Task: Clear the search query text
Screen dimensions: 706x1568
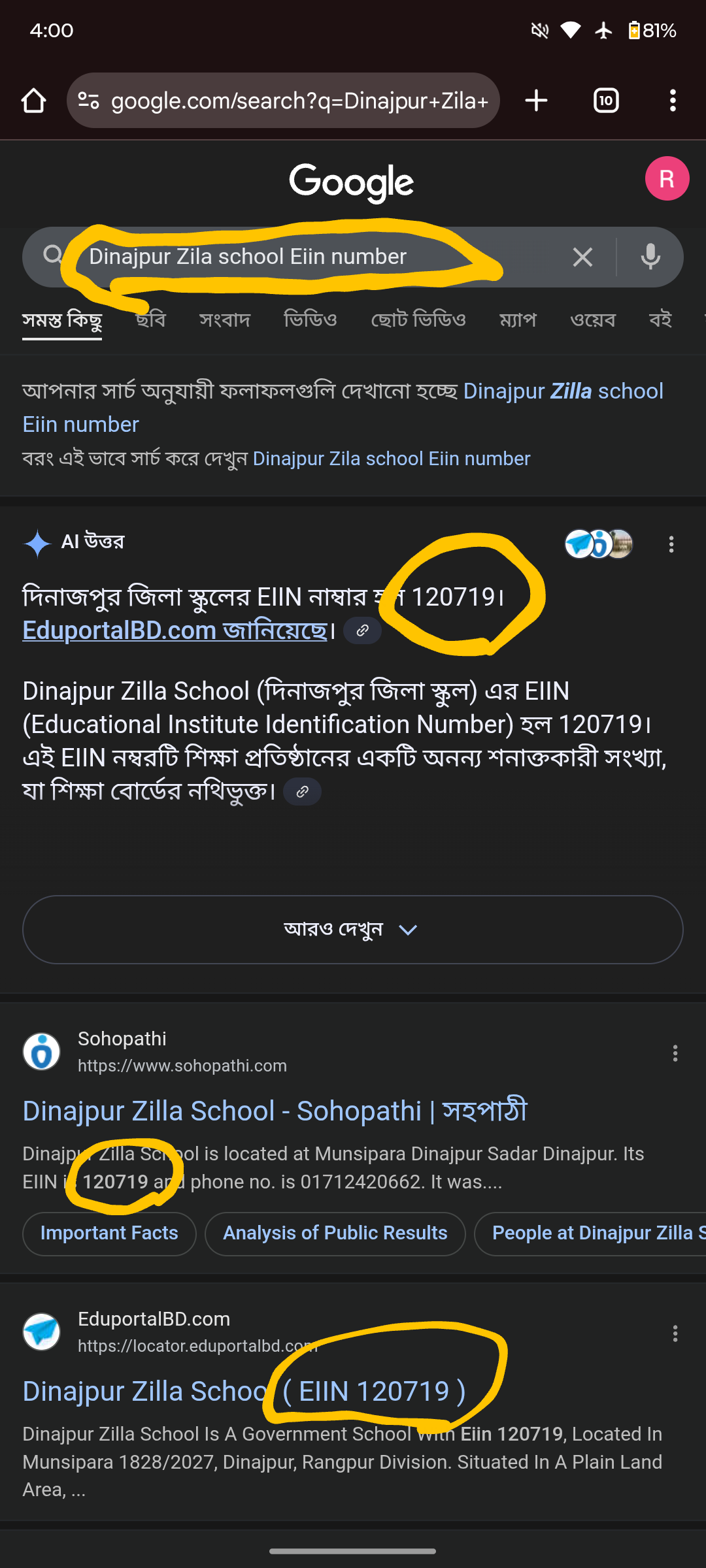Action: (582, 257)
